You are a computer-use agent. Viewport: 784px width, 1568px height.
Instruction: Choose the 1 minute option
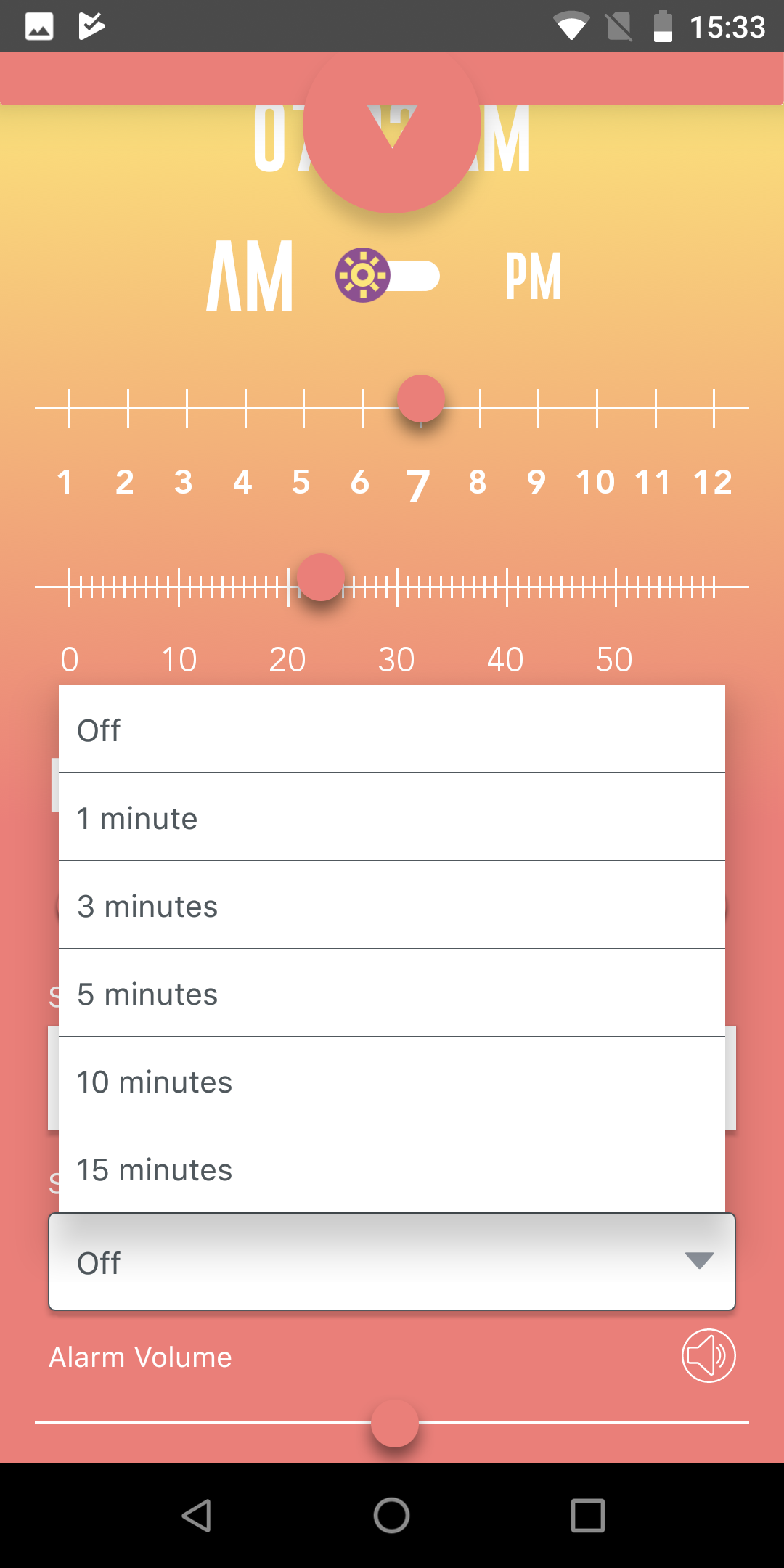(392, 817)
